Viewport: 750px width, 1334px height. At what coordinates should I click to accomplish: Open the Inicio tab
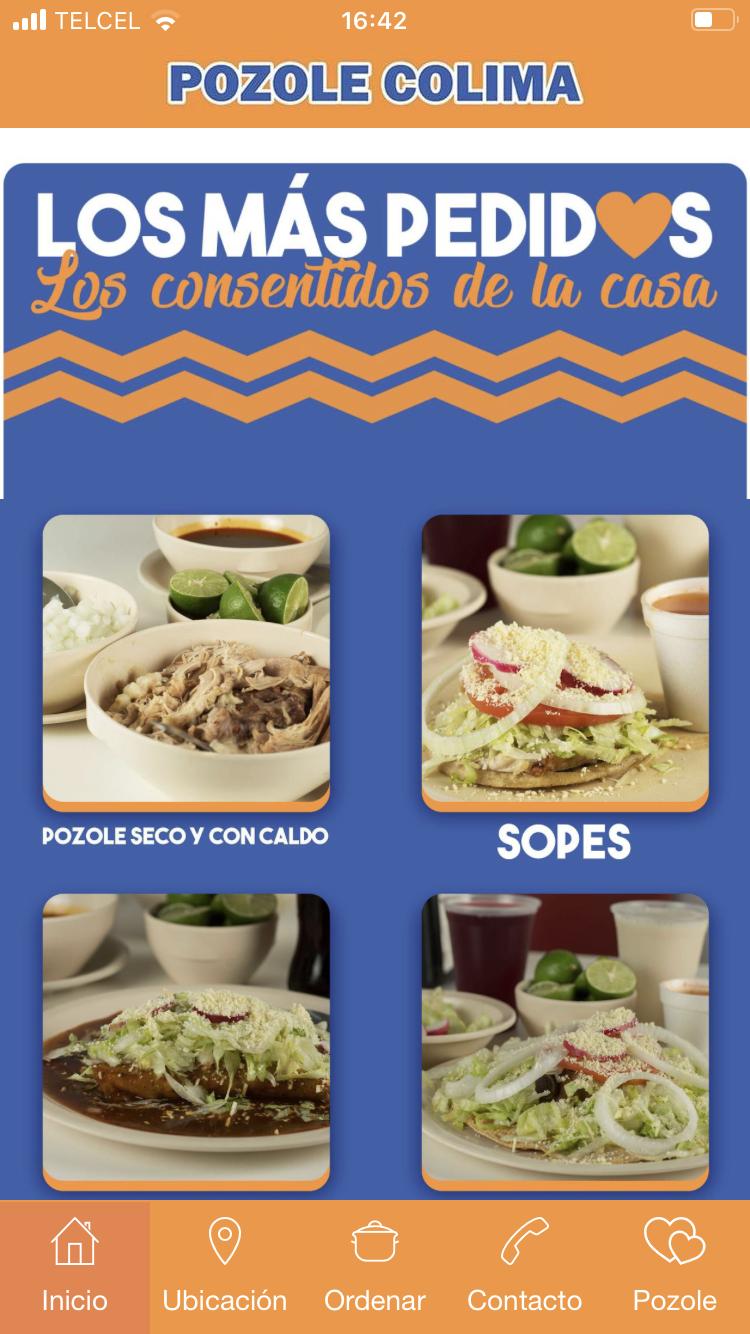(75, 1266)
